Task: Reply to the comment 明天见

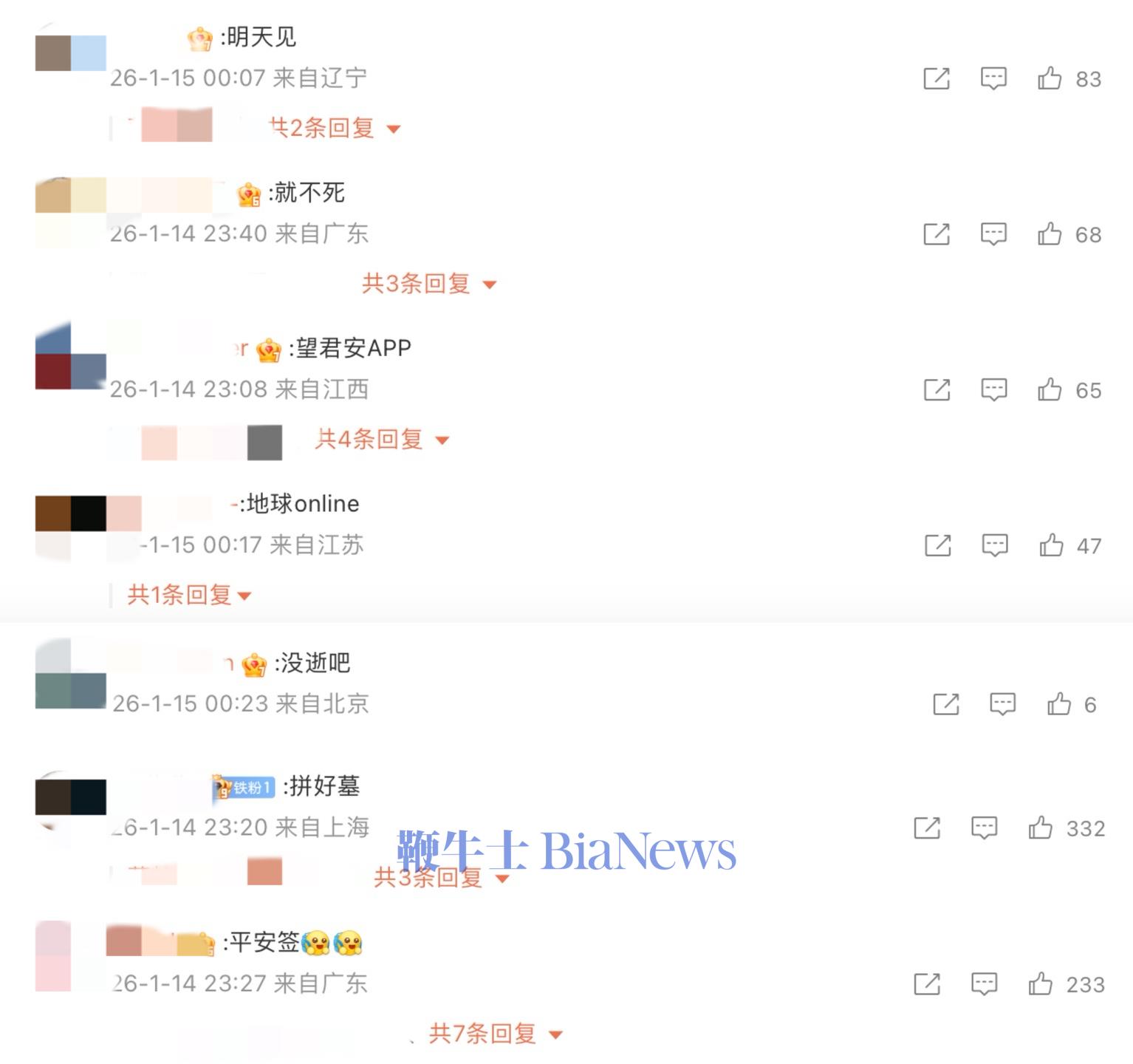Action: (993, 78)
